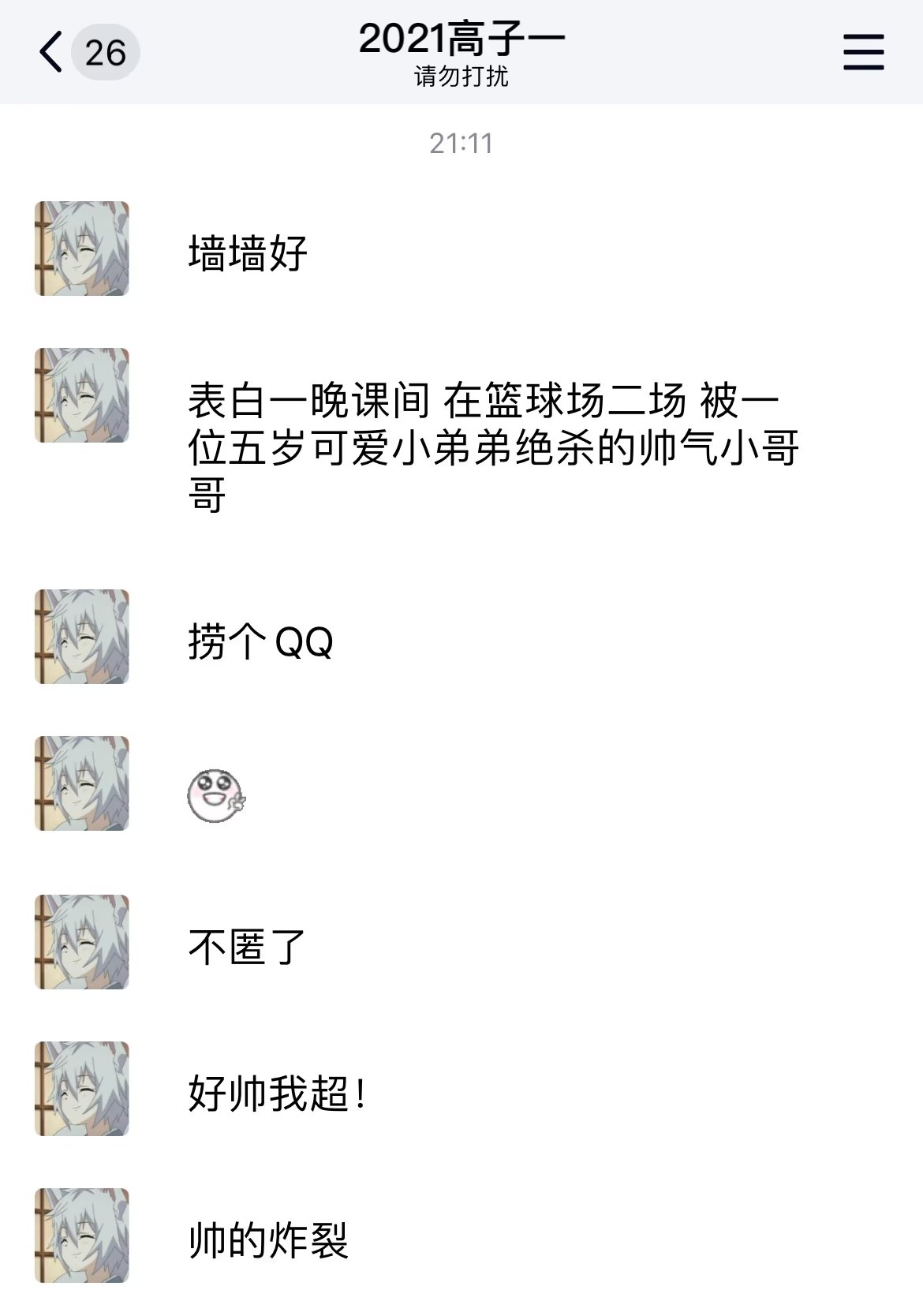Open the group chat hamburger menu

(863, 53)
